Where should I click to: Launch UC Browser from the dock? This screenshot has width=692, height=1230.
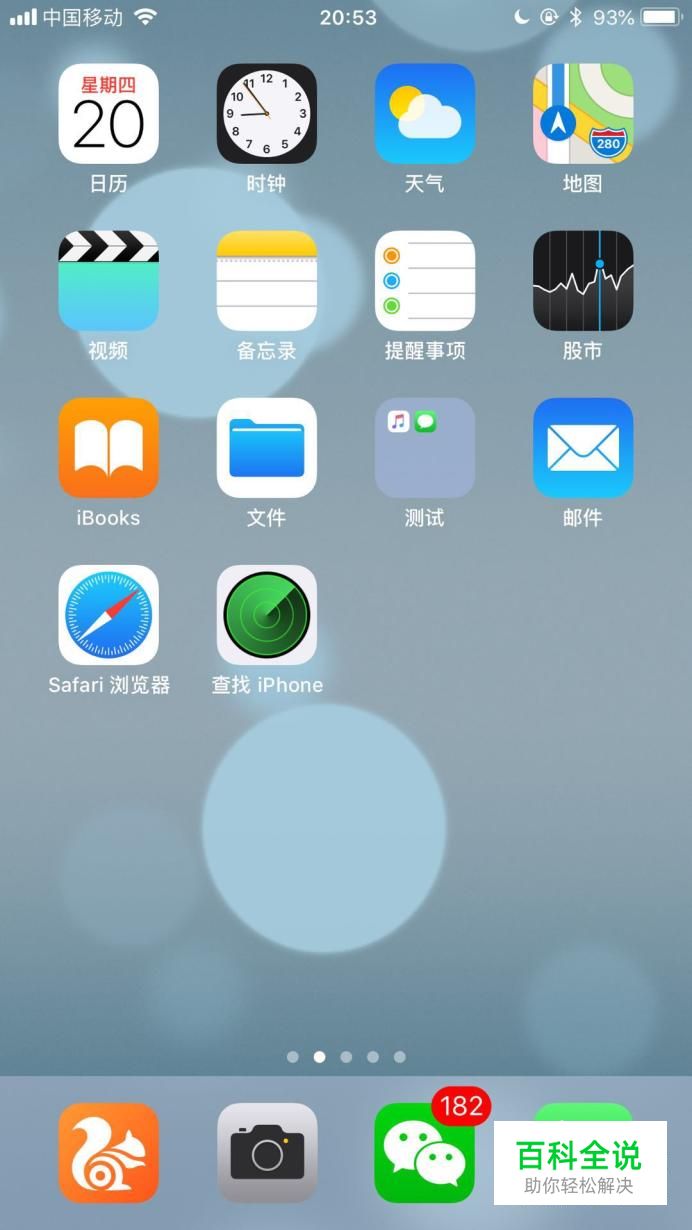[108, 1153]
